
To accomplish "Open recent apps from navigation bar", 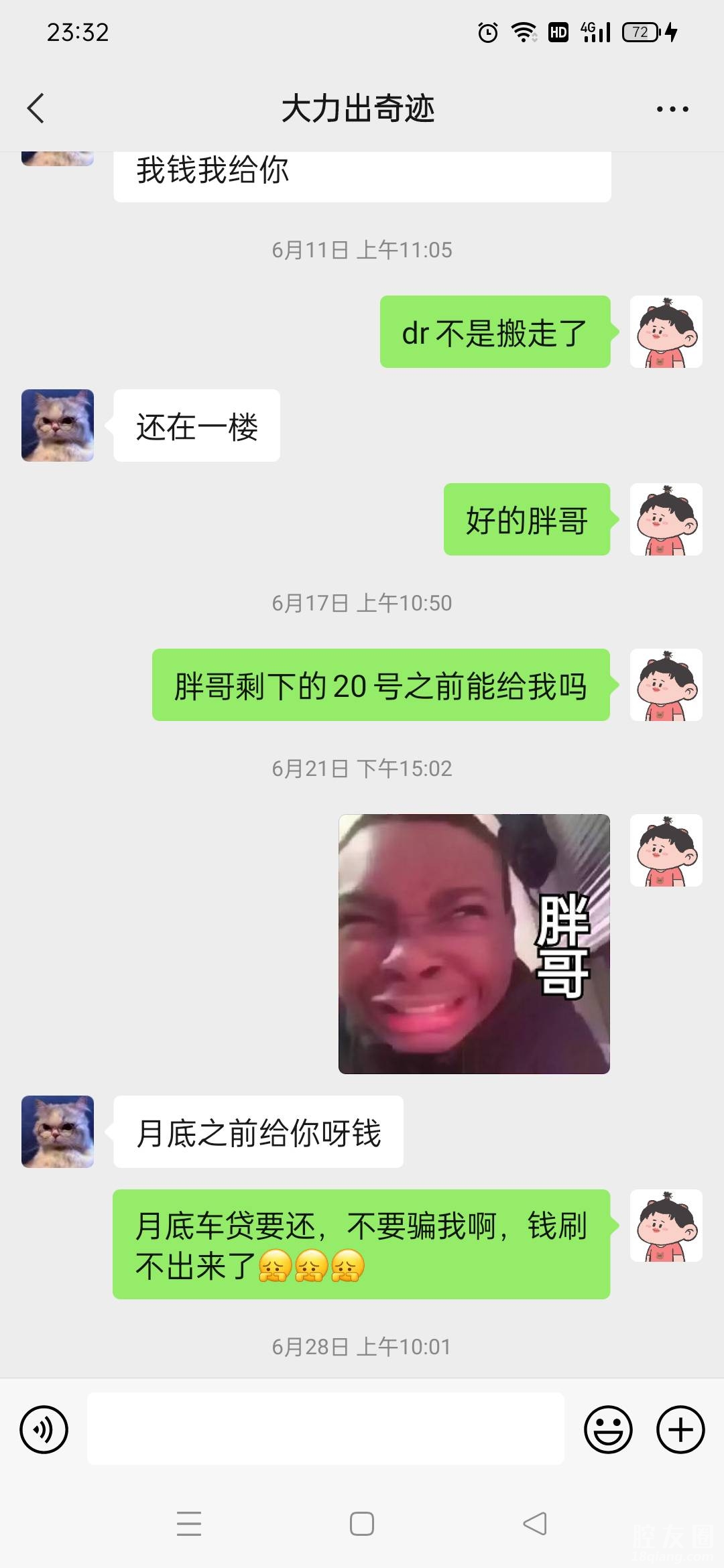I will tap(189, 1524).
